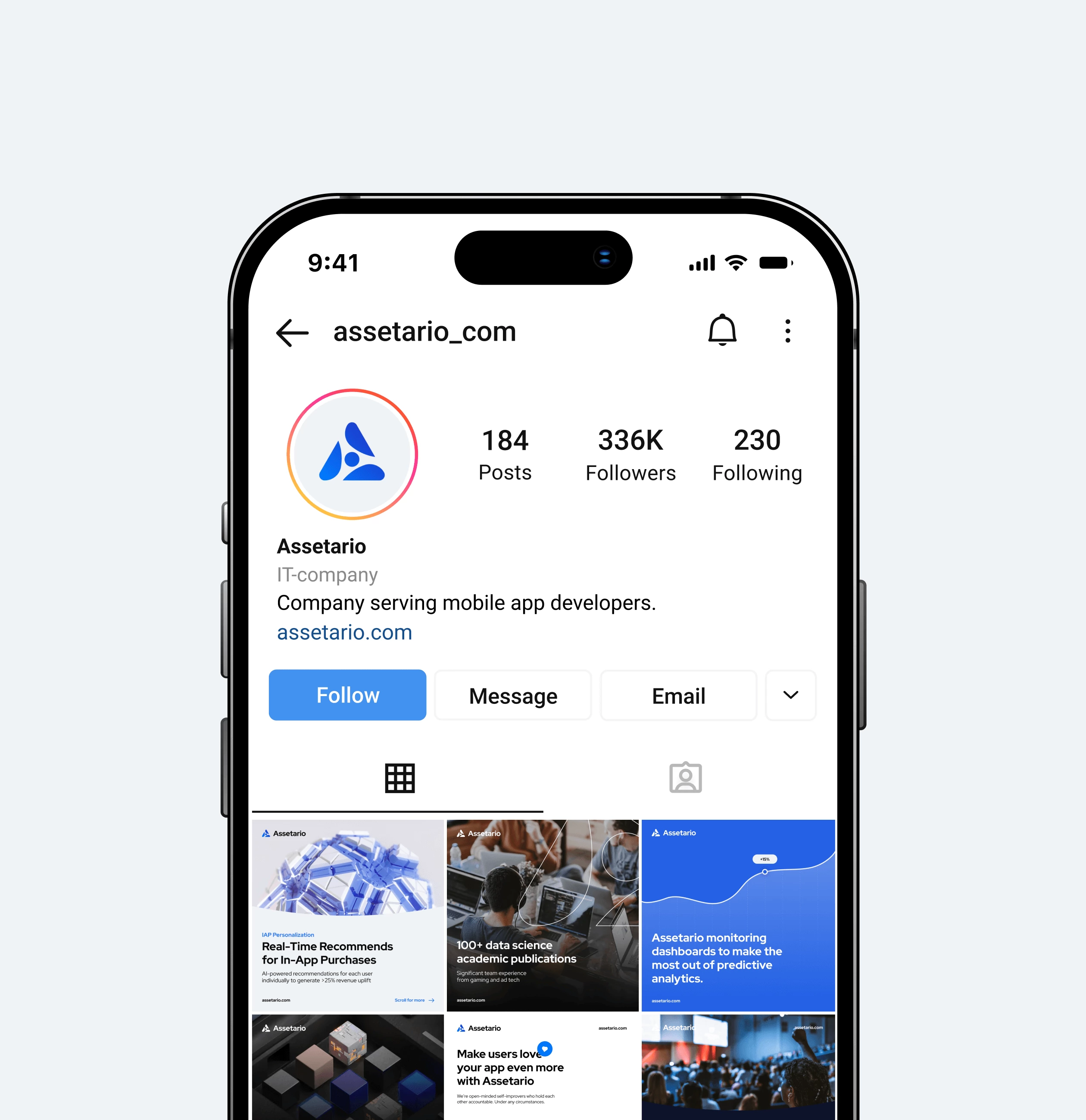View Assetario's story from profile picture

point(352,454)
